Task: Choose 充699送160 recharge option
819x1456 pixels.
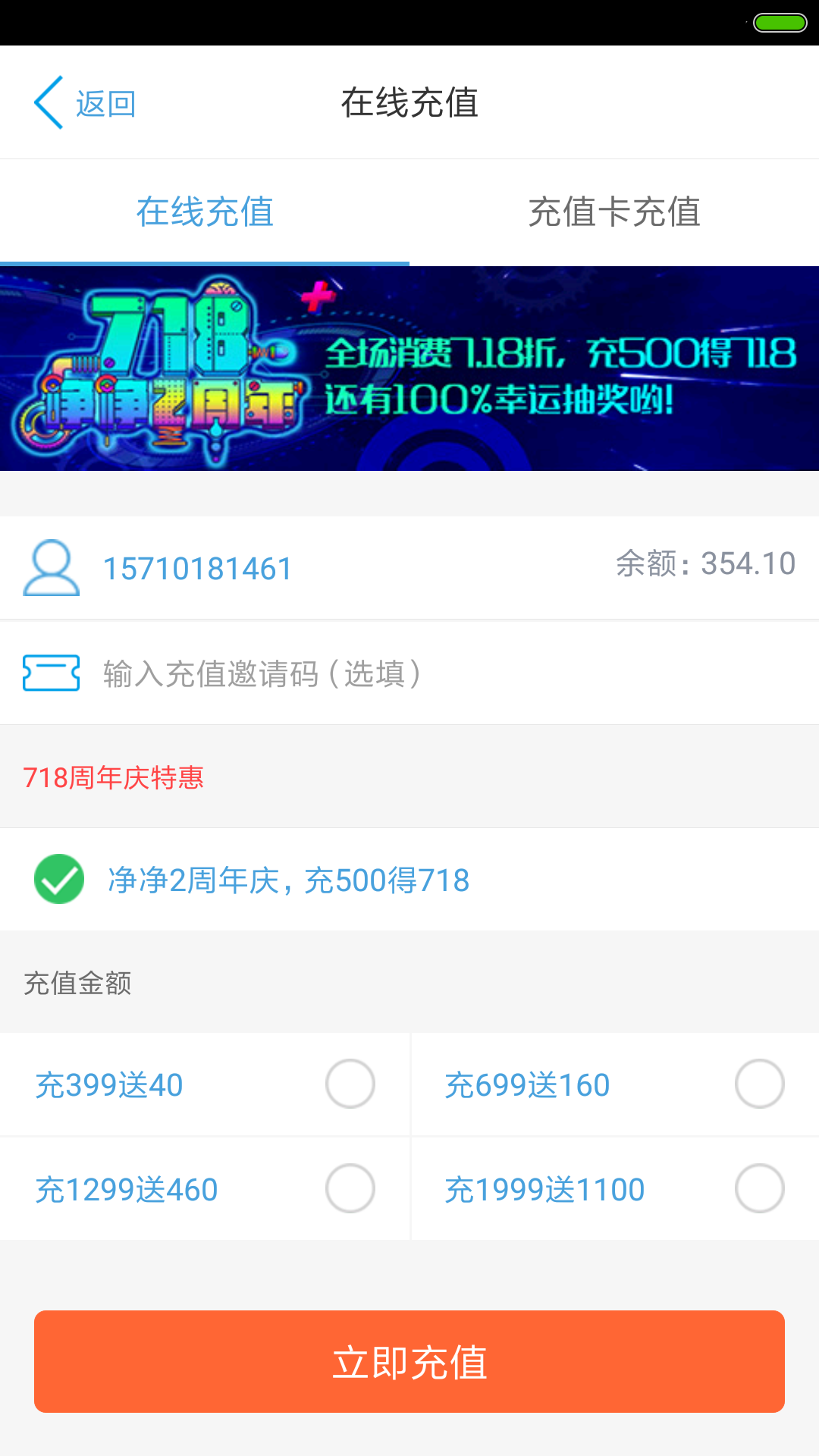Action: tap(759, 1084)
